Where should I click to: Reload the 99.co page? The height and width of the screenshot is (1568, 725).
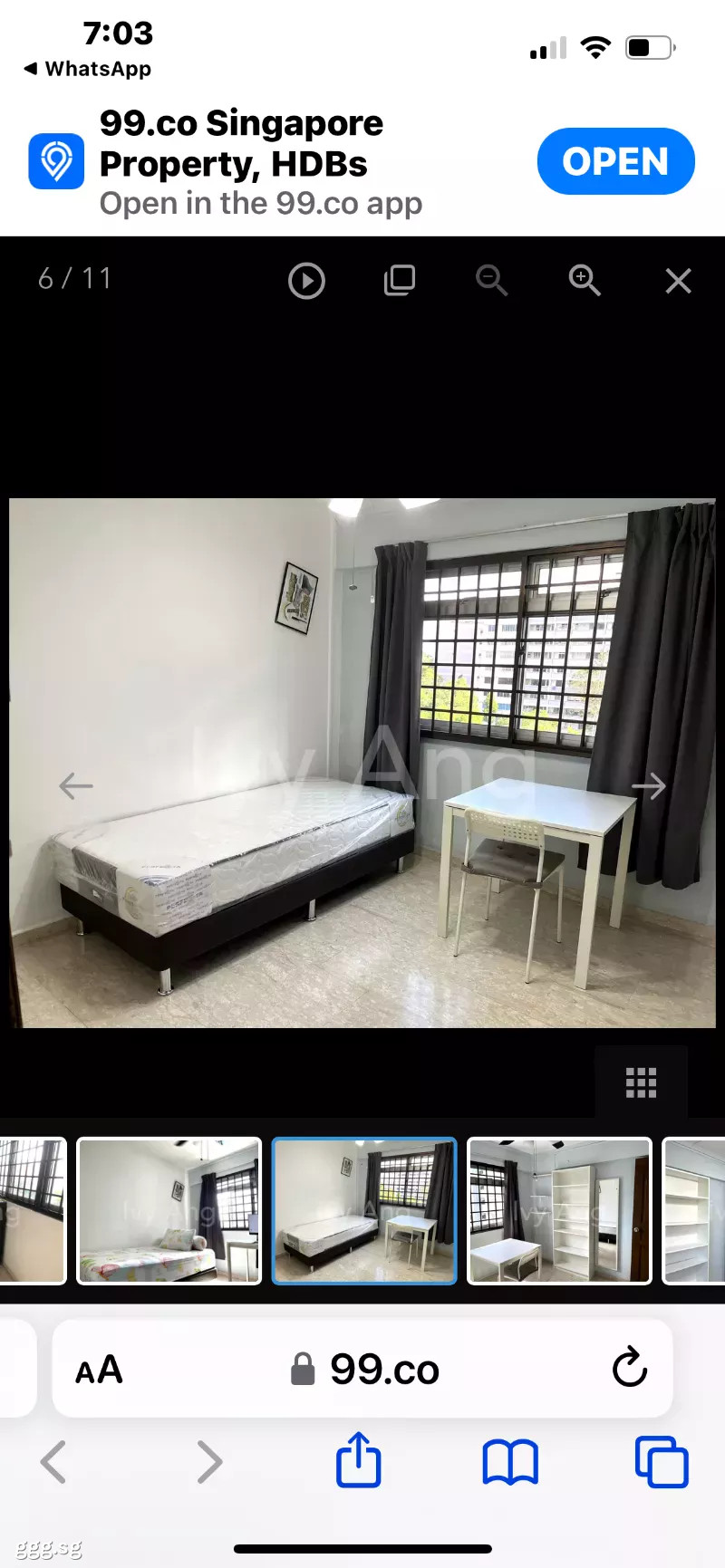[x=629, y=1368]
